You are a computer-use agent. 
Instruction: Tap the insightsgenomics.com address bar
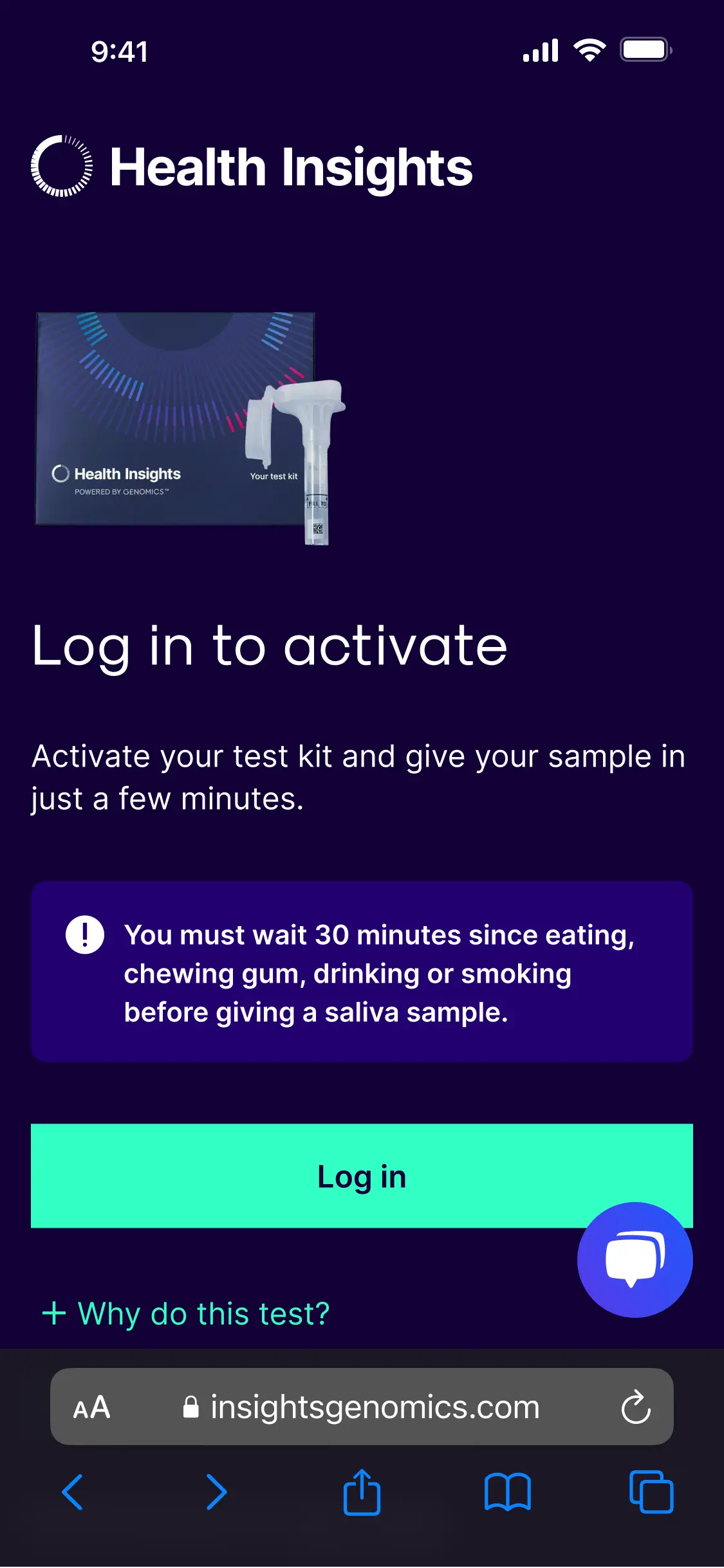pos(362,1407)
